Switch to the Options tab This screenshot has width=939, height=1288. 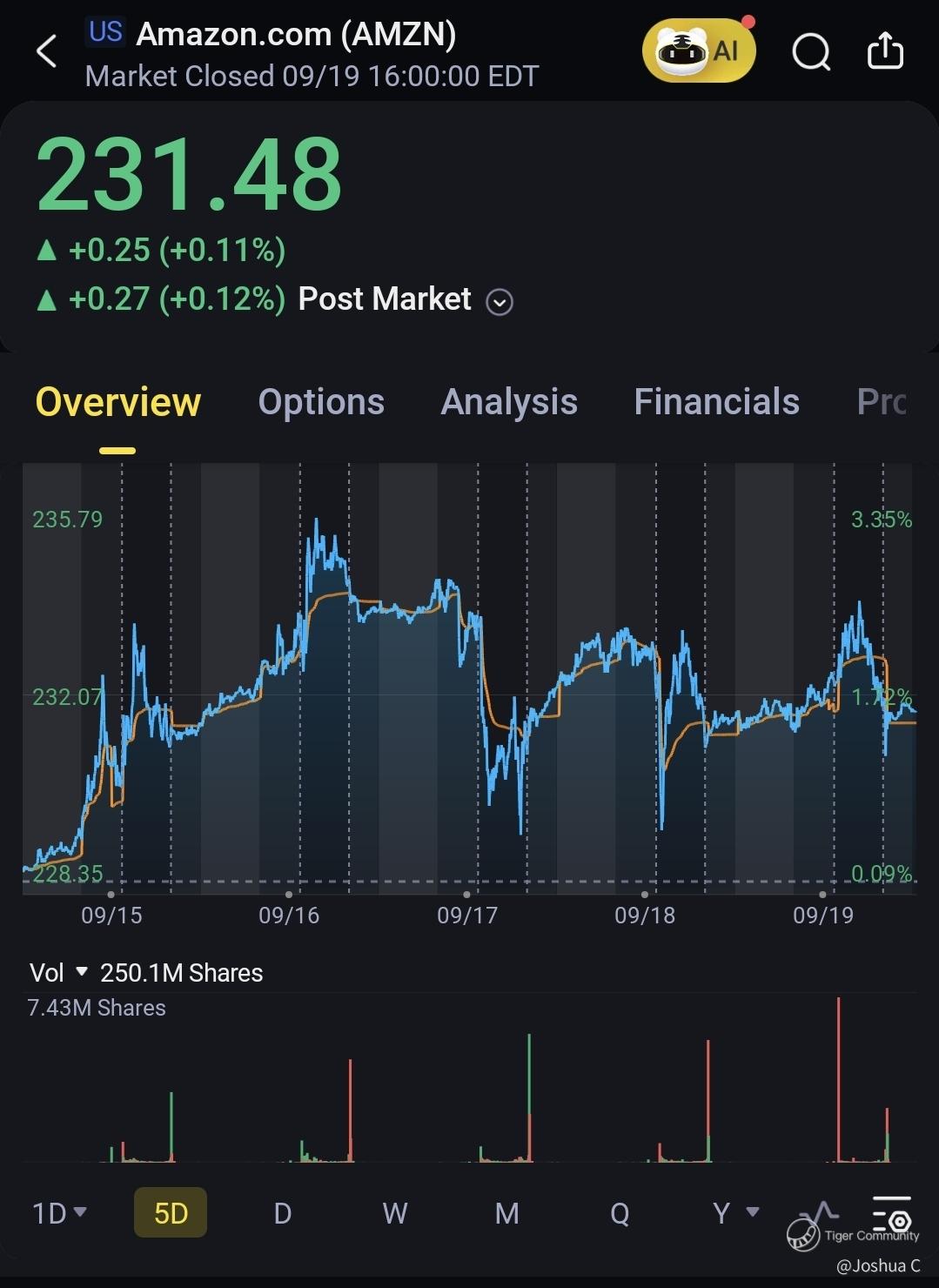click(321, 402)
